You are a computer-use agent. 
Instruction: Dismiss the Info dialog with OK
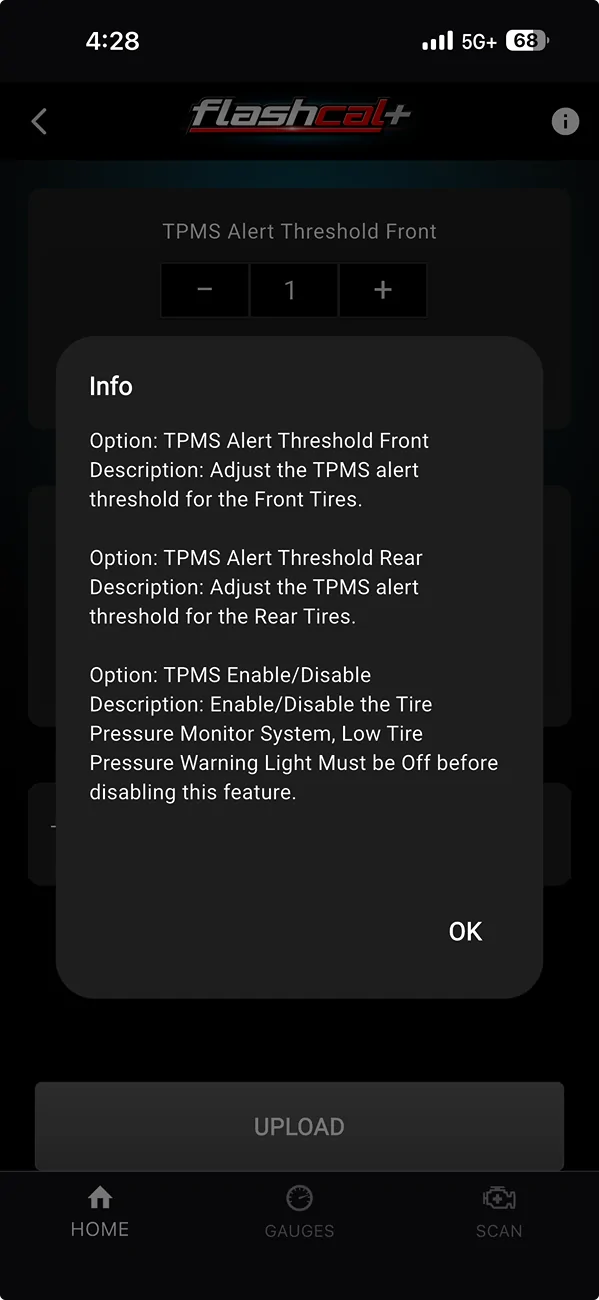tap(465, 931)
